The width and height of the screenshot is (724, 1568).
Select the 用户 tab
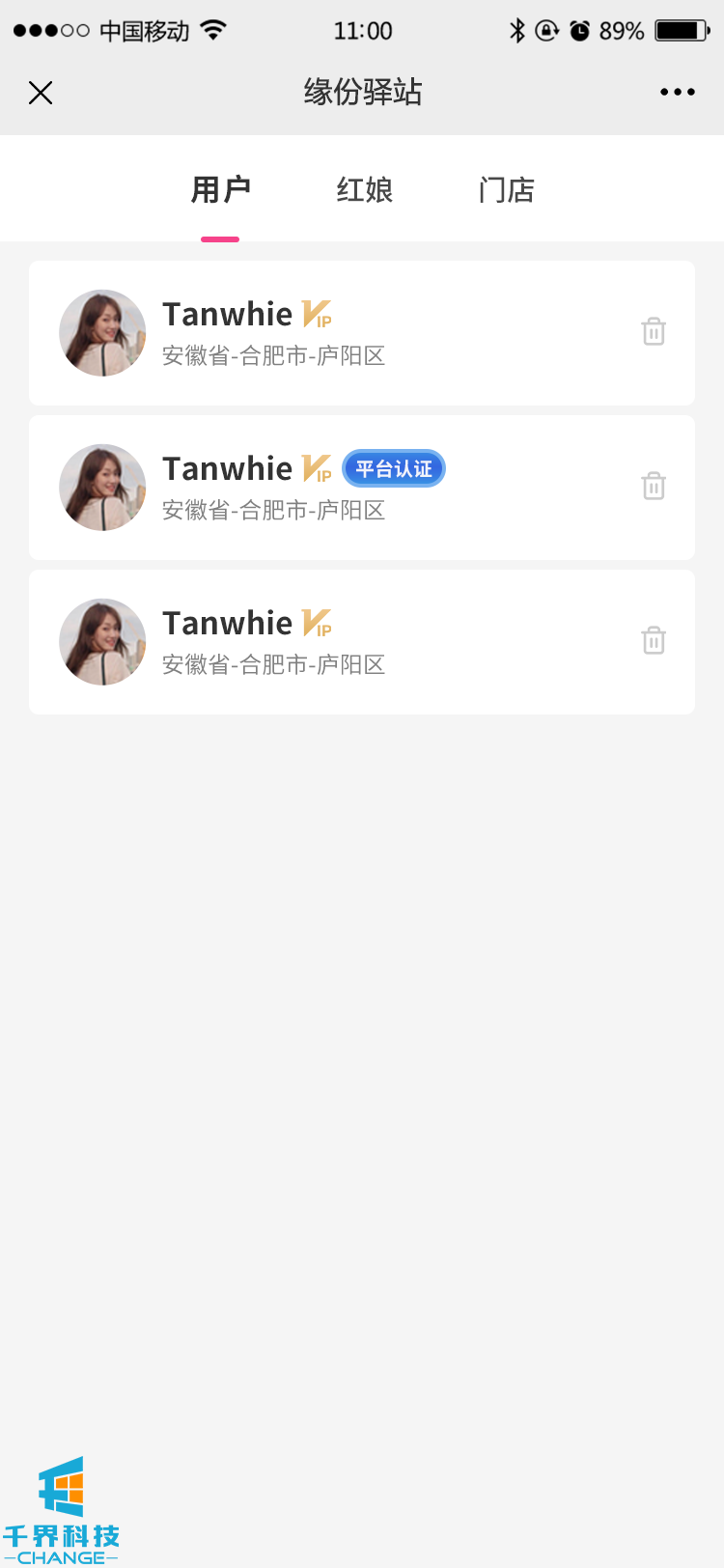click(x=220, y=190)
